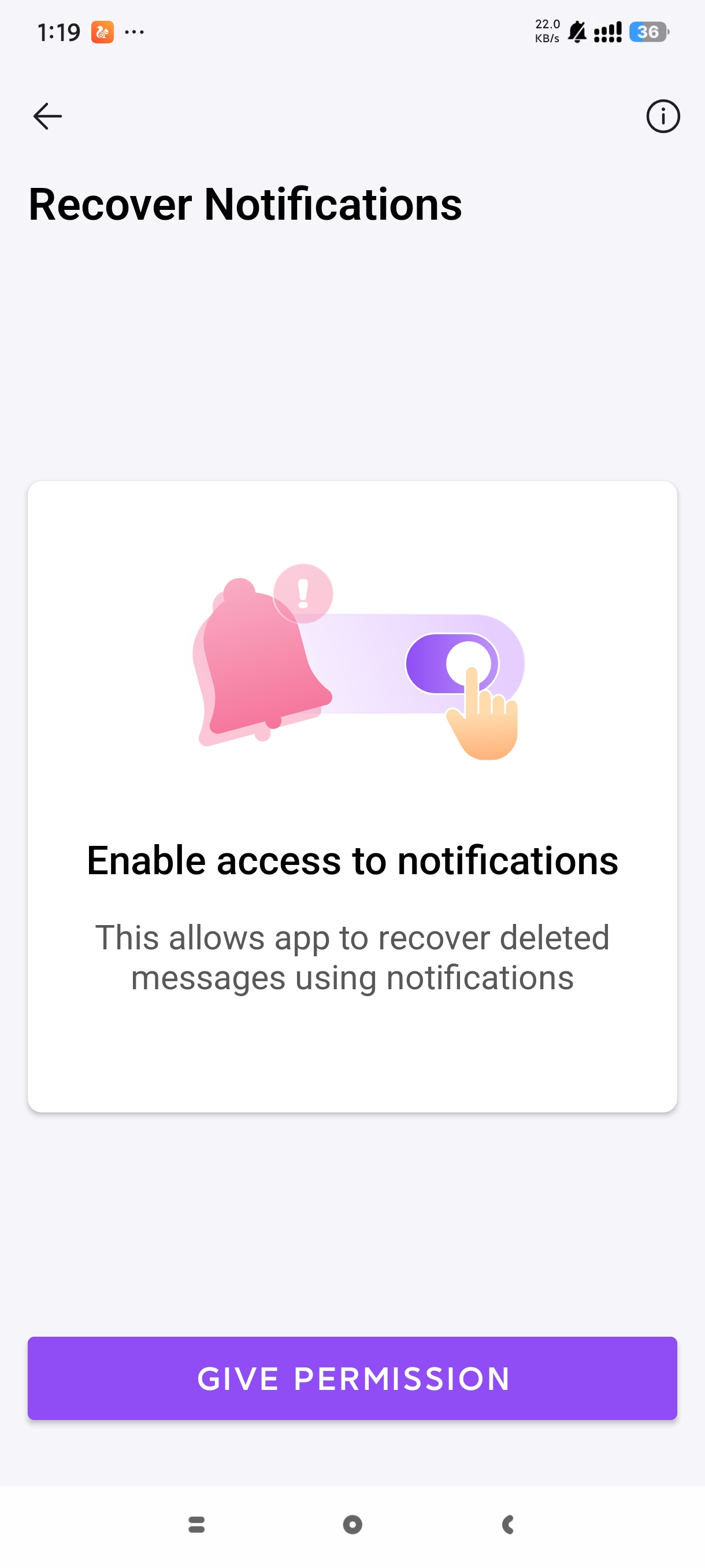Tap the Give Permission button
Image resolution: width=705 pixels, height=1568 pixels.
[352, 1378]
